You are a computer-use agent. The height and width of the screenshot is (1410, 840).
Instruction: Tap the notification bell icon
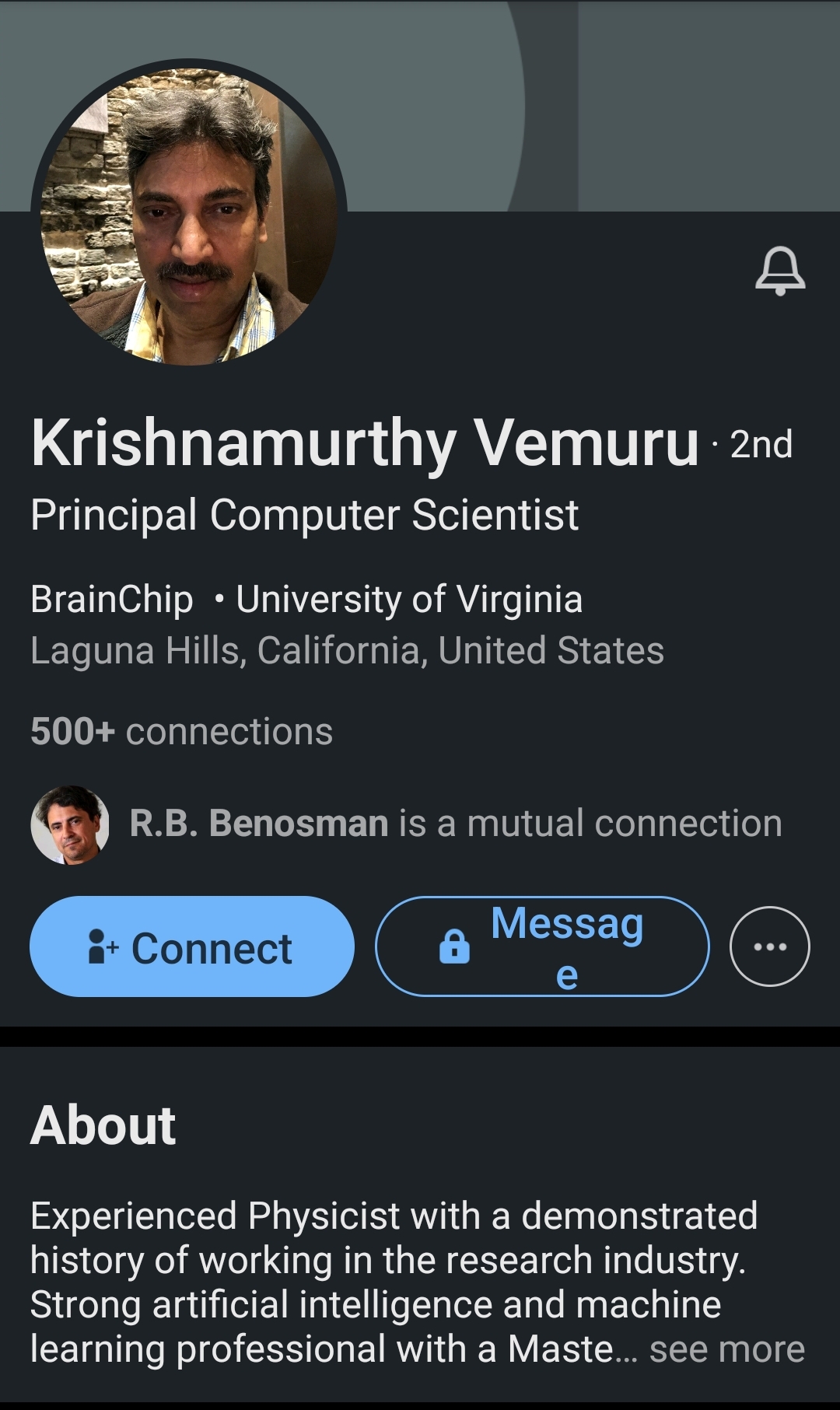(779, 271)
